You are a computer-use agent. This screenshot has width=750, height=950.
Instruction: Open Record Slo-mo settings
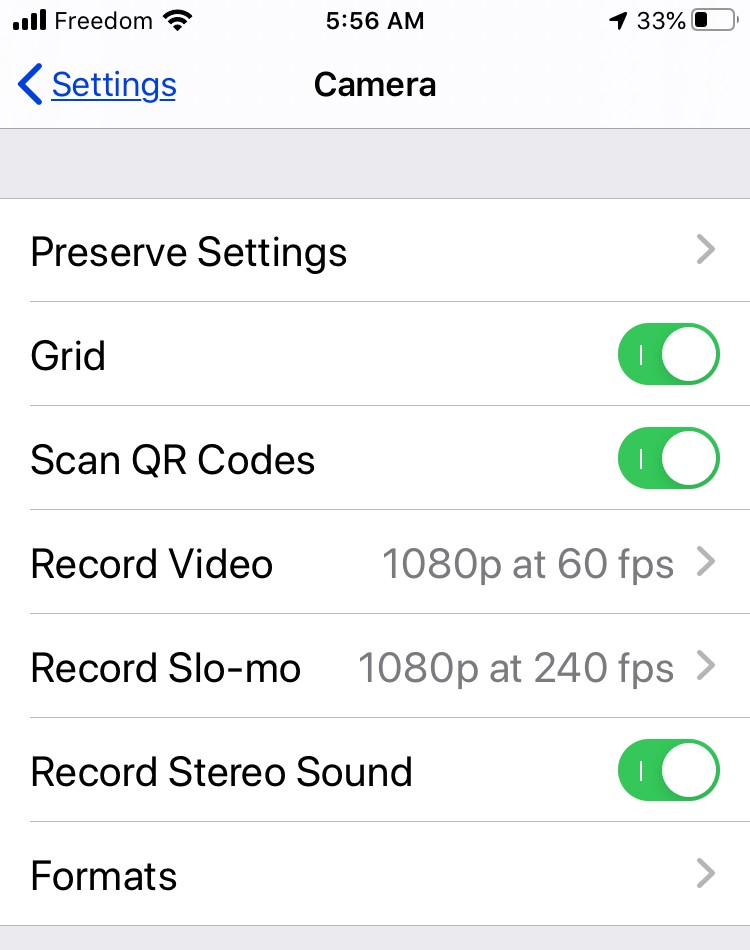[374, 668]
